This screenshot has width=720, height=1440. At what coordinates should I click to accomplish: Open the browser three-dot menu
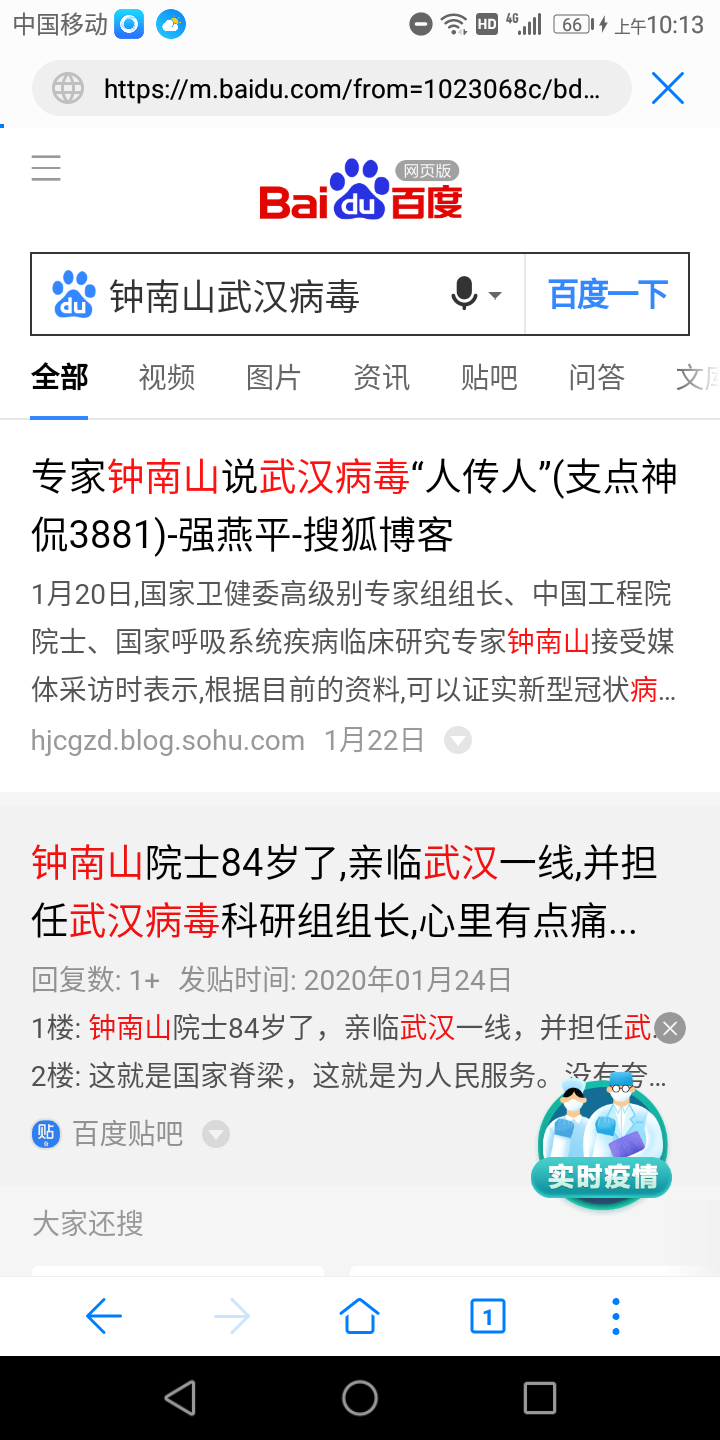[616, 1317]
